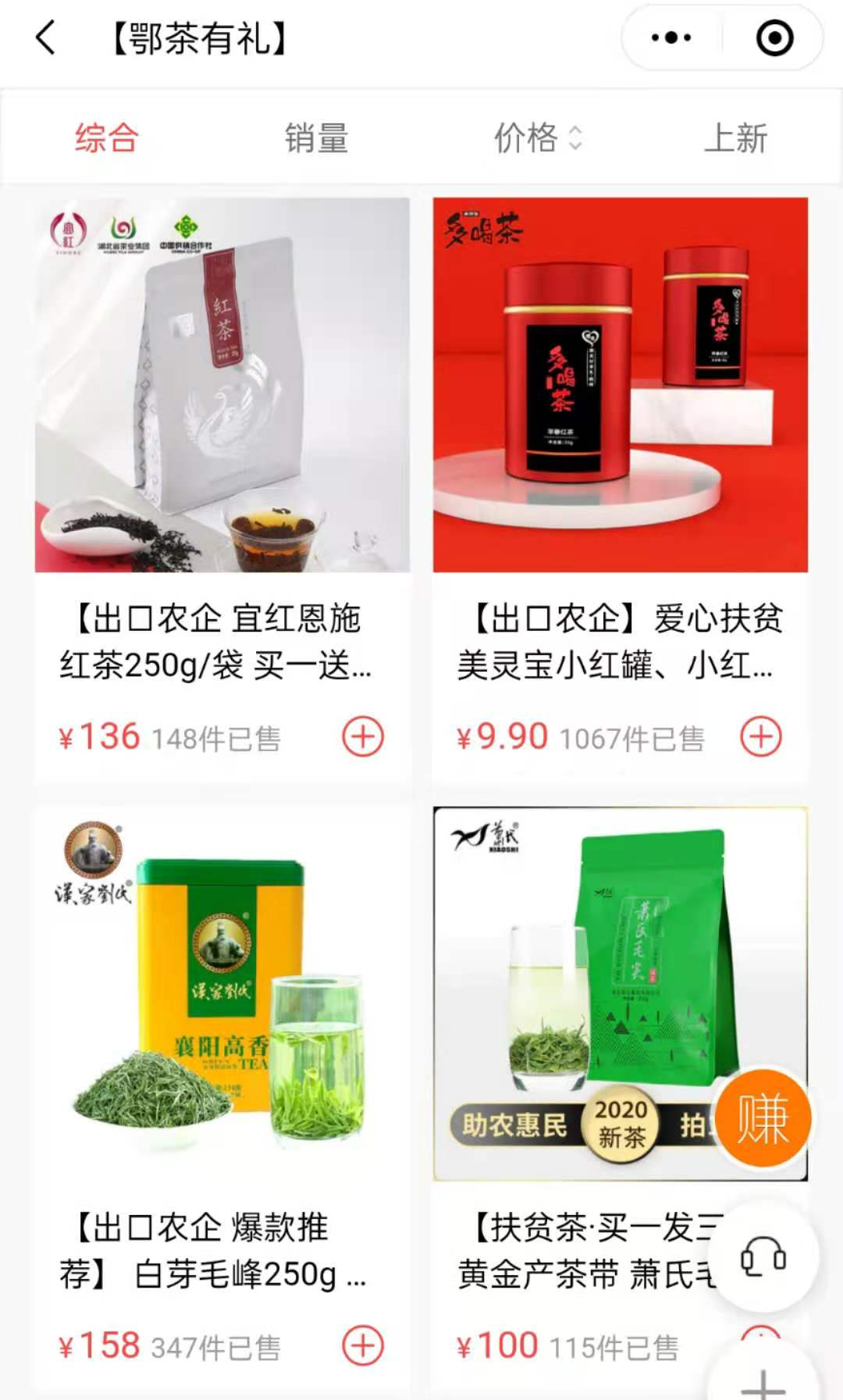The image size is (843, 1400).
Task: Close the mini program via circle button
Action: click(x=774, y=37)
